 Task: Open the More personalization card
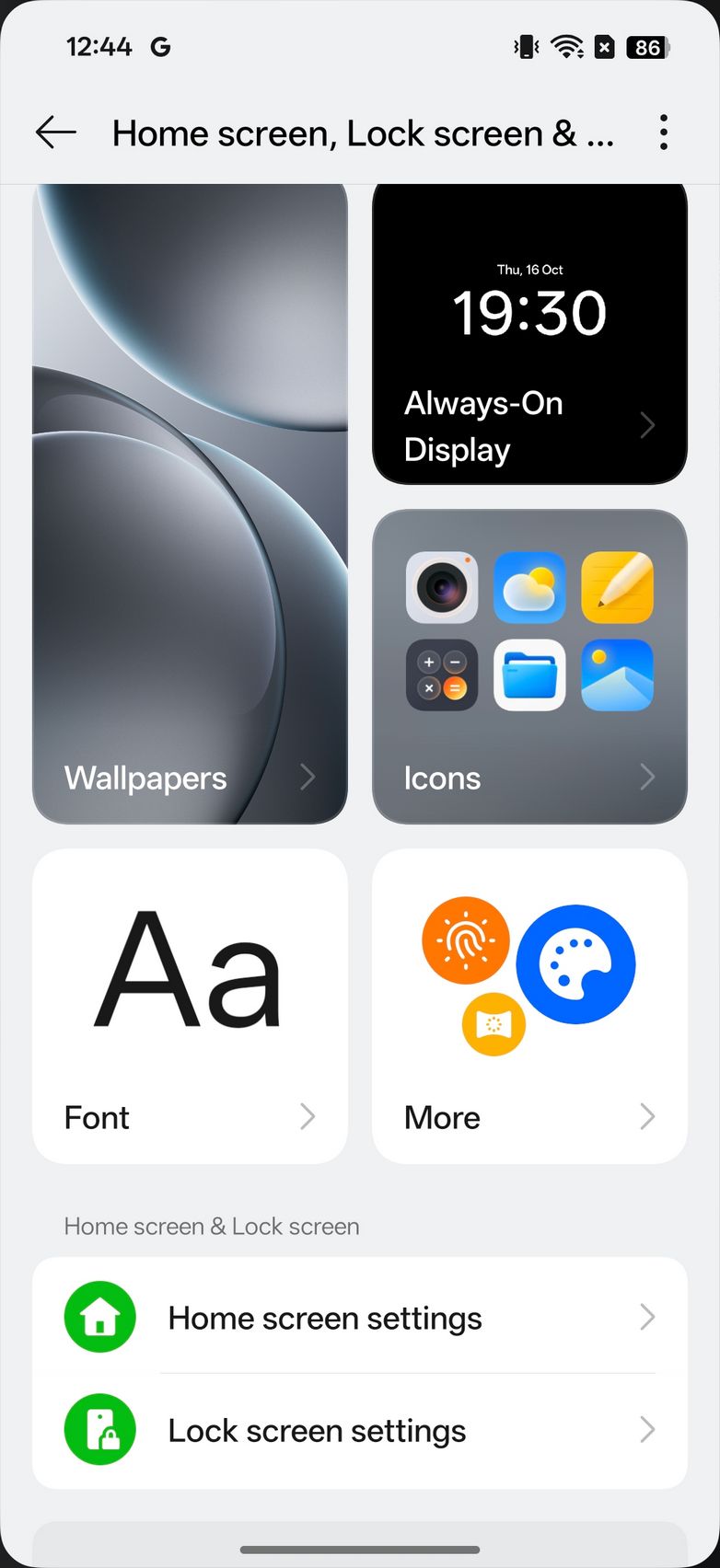coord(529,1006)
